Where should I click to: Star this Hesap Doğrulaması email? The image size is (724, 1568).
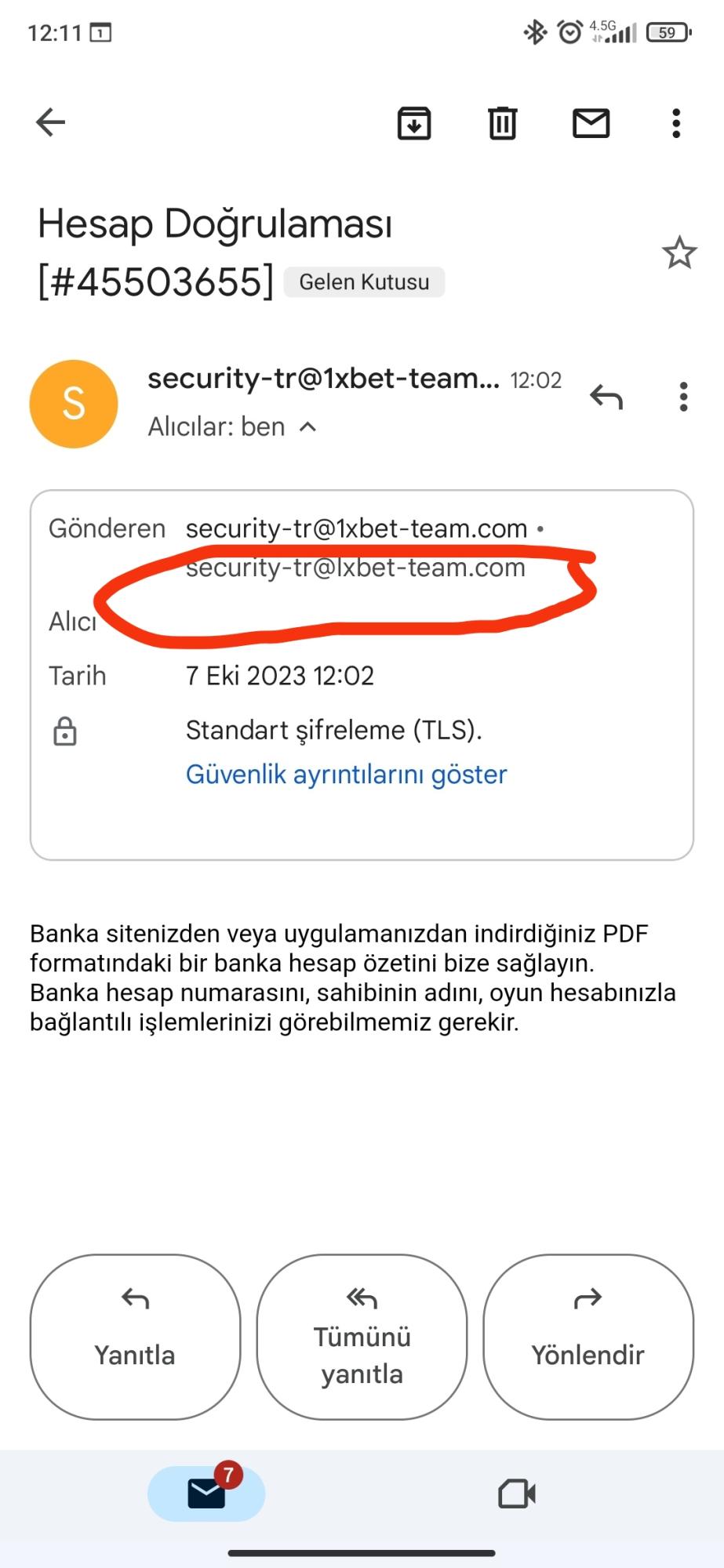[x=679, y=253]
